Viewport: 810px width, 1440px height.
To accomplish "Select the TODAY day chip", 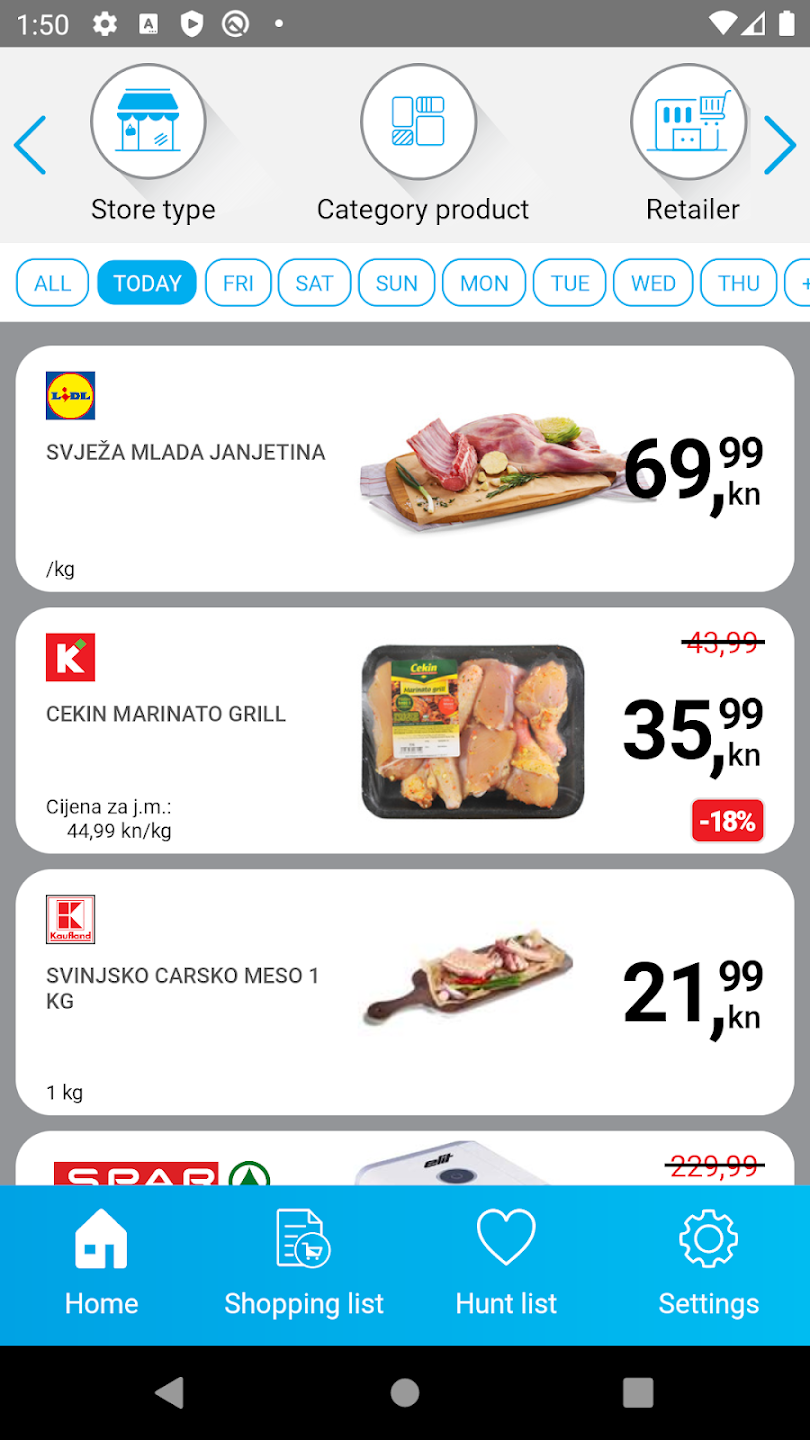I will pos(147,283).
